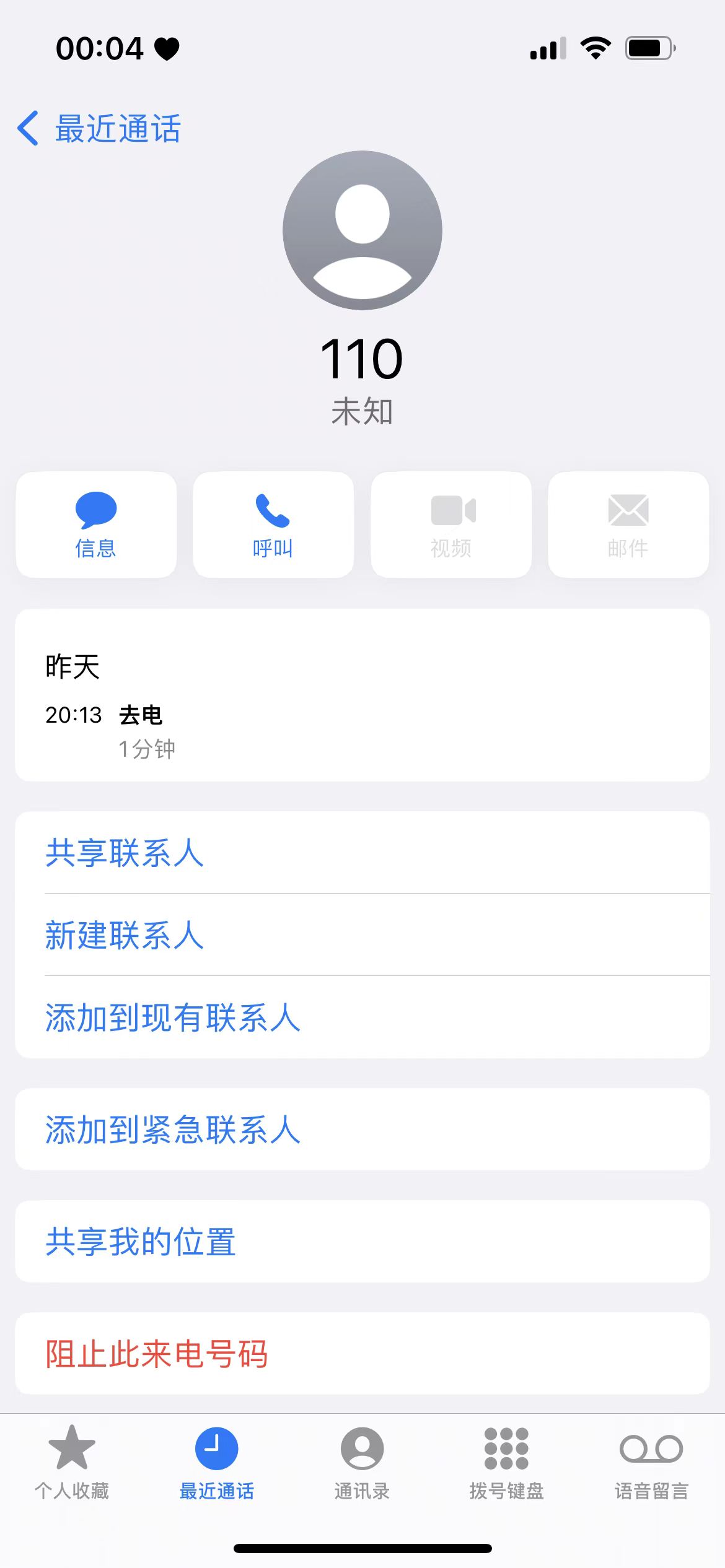Screen dimensions: 725x1568
Task: Open the 拨号键盘 tab
Action: (506, 1463)
